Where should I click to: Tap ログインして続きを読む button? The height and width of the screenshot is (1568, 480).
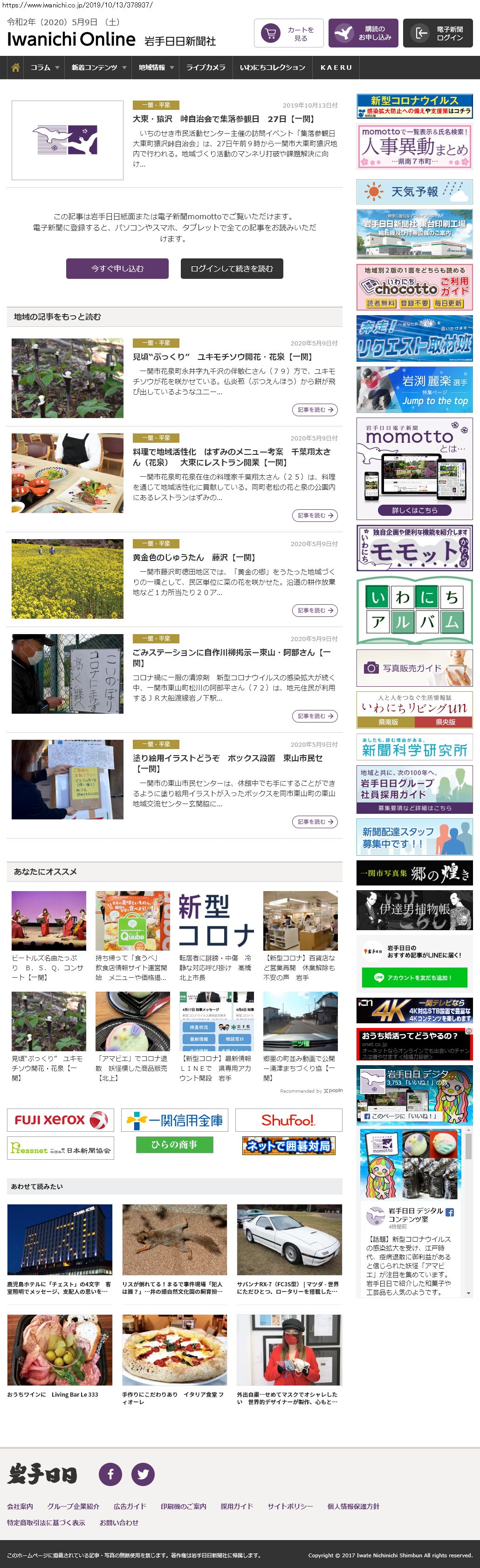pos(232,269)
